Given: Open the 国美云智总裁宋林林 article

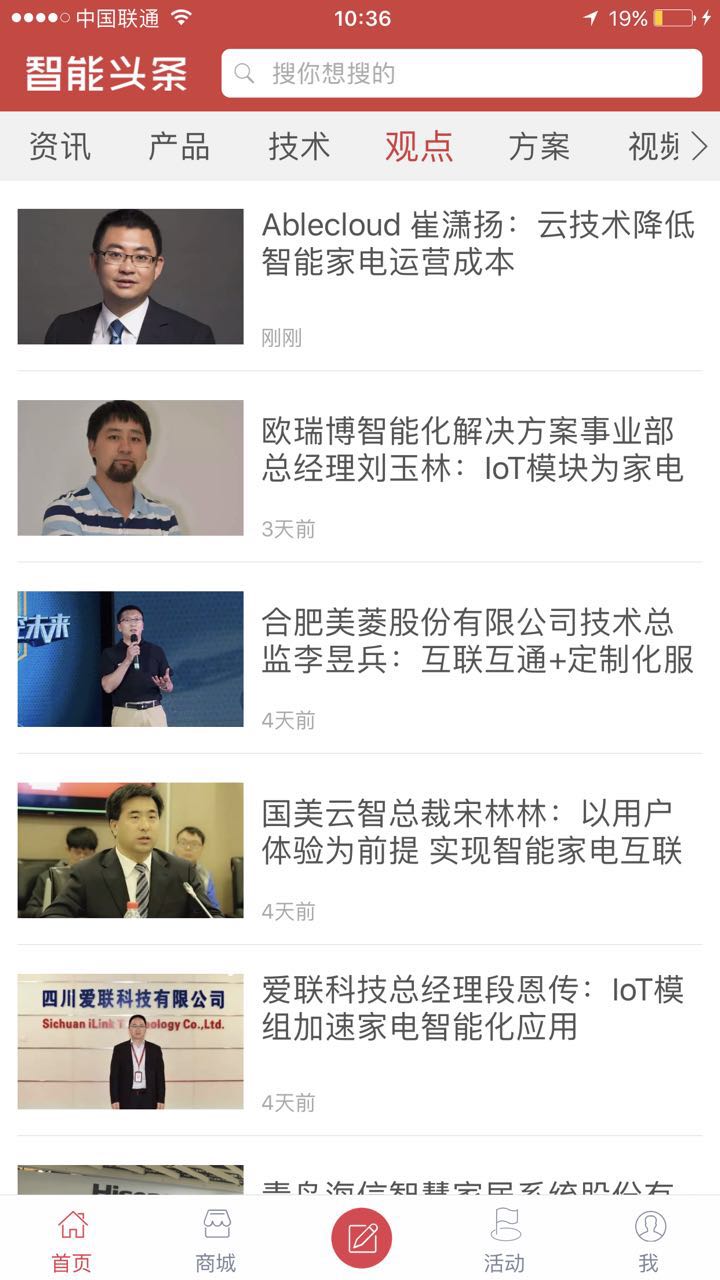Looking at the screenshot, I should [470, 828].
